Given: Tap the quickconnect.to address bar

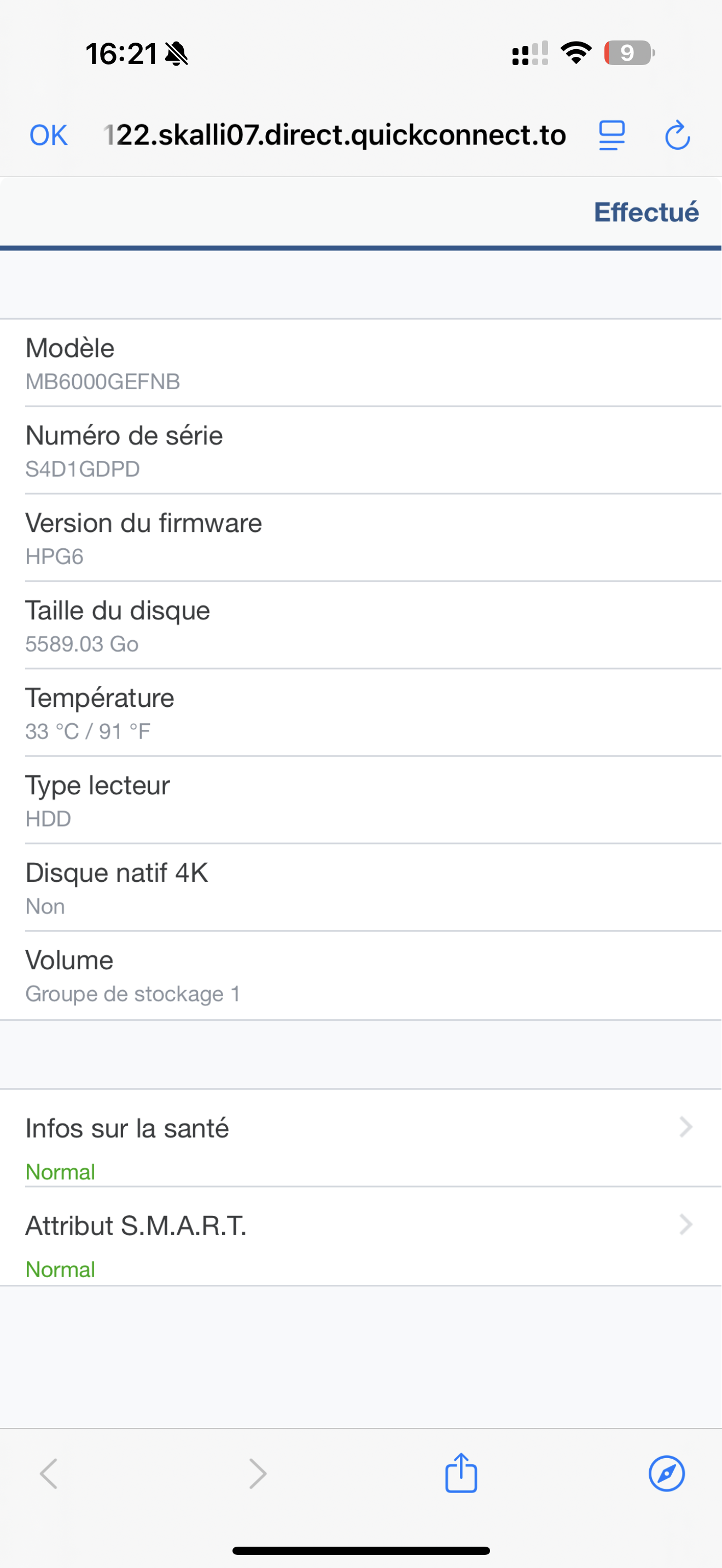Looking at the screenshot, I should pyautogui.click(x=335, y=135).
